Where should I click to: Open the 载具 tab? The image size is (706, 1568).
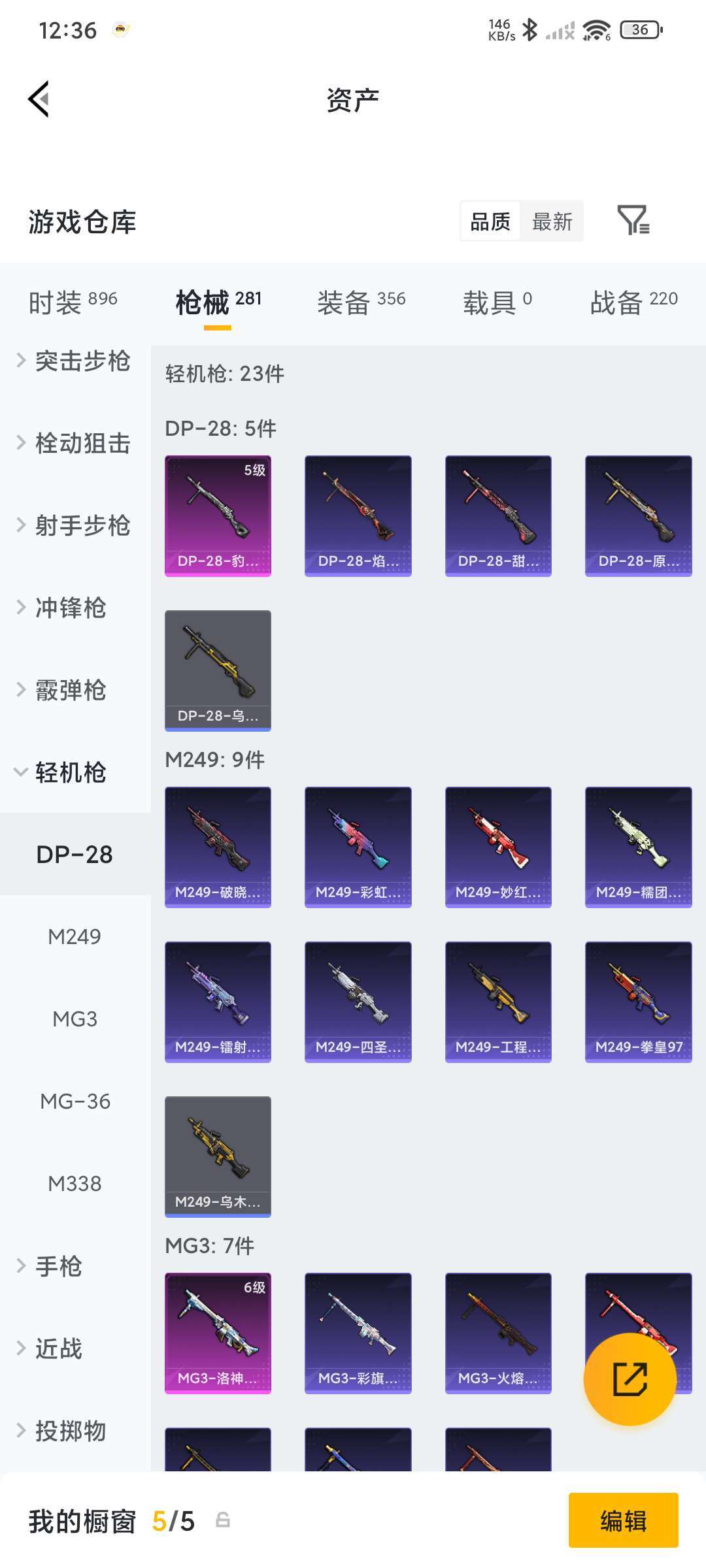[x=497, y=302]
